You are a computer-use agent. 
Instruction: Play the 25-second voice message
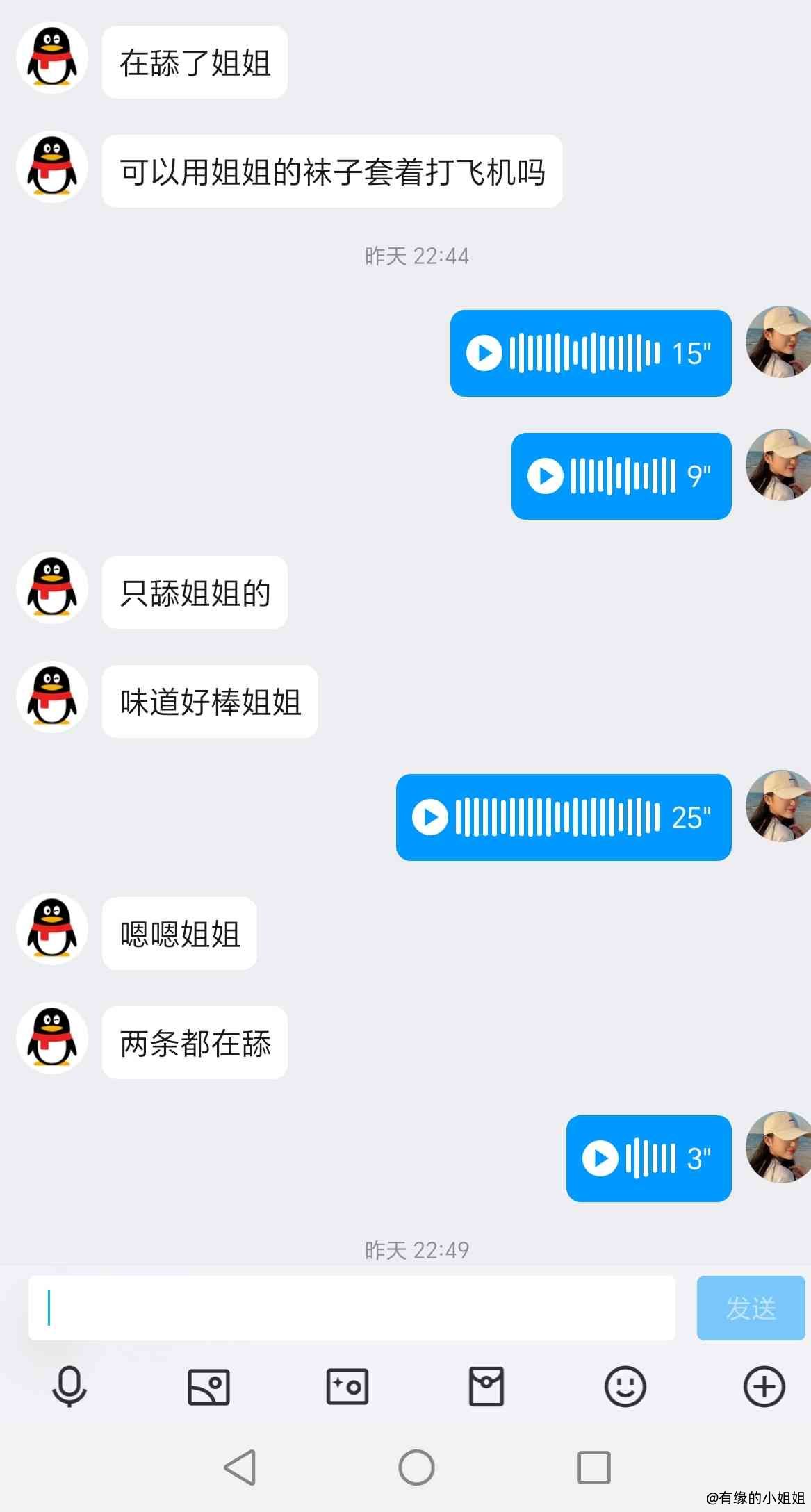pyautogui.click(x=430, y=817)
